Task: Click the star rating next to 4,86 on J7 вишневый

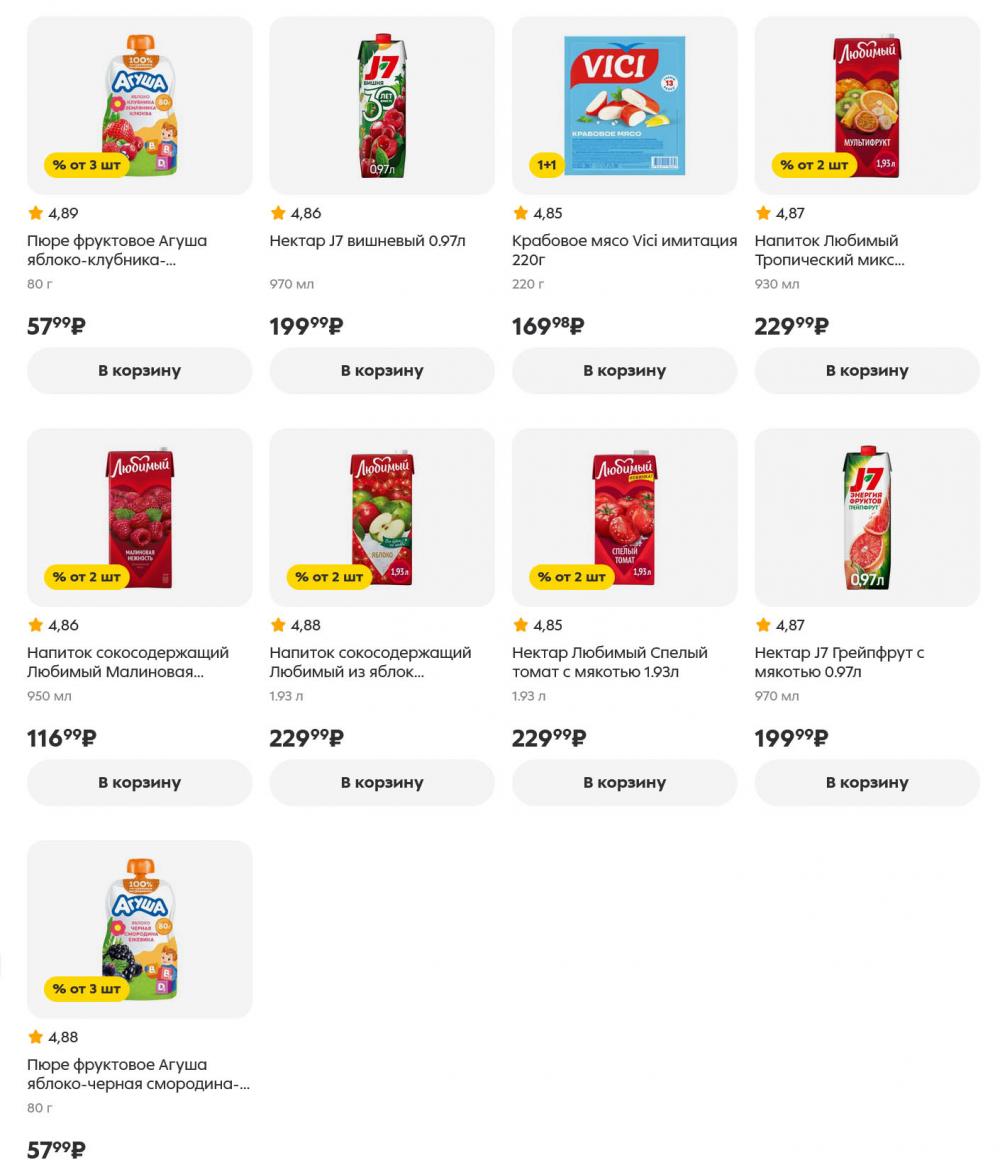Action: [x=278, y=213]
